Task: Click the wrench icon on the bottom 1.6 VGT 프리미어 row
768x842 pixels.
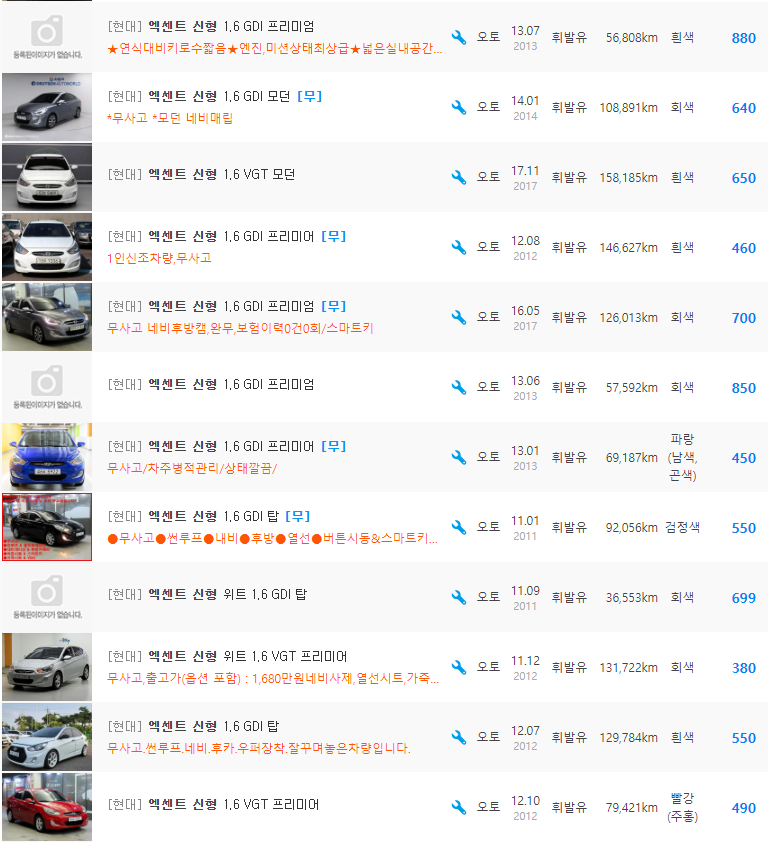Action: point(458,807)
